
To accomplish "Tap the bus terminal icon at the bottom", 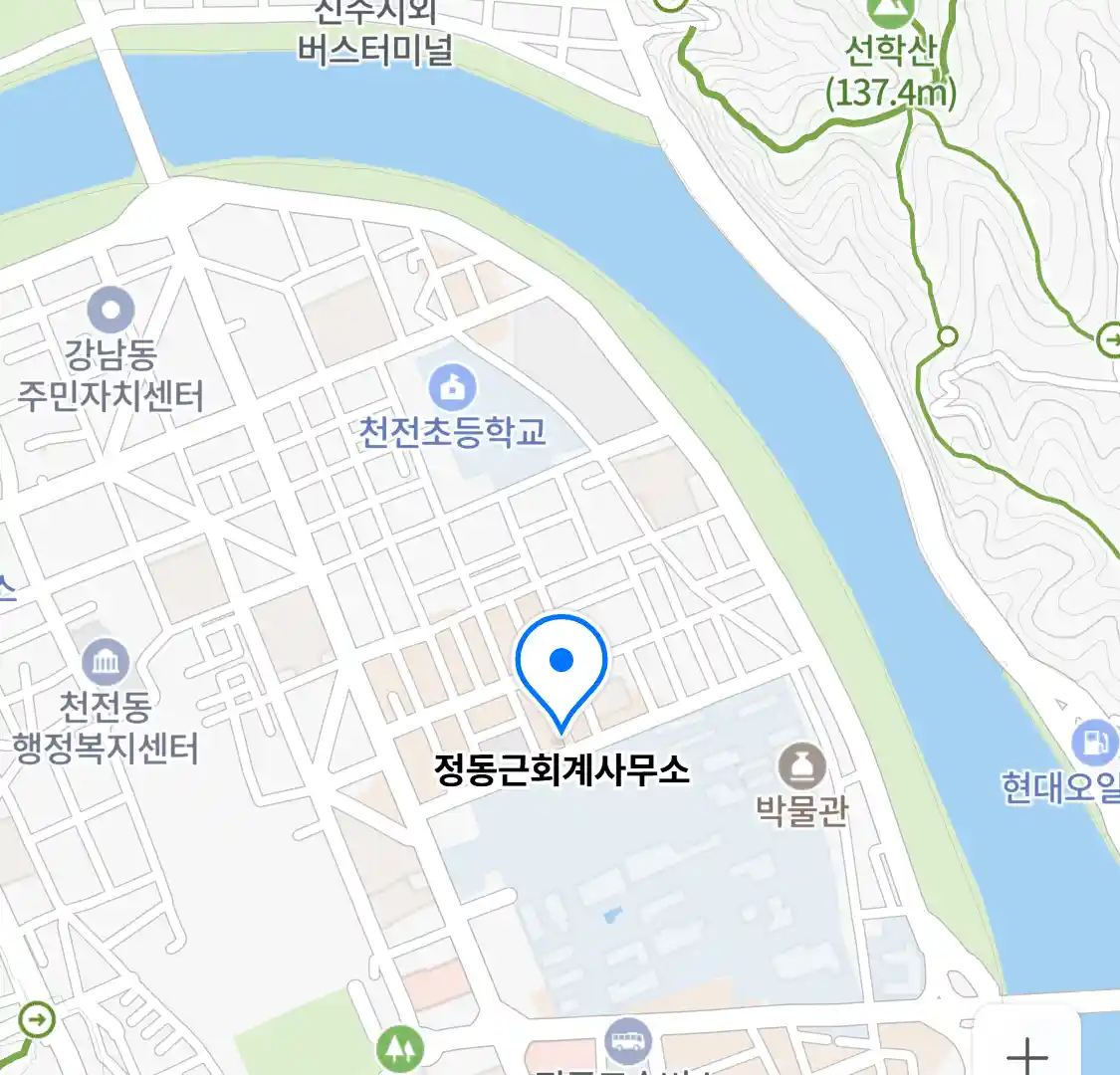I will coord(628,1041).
